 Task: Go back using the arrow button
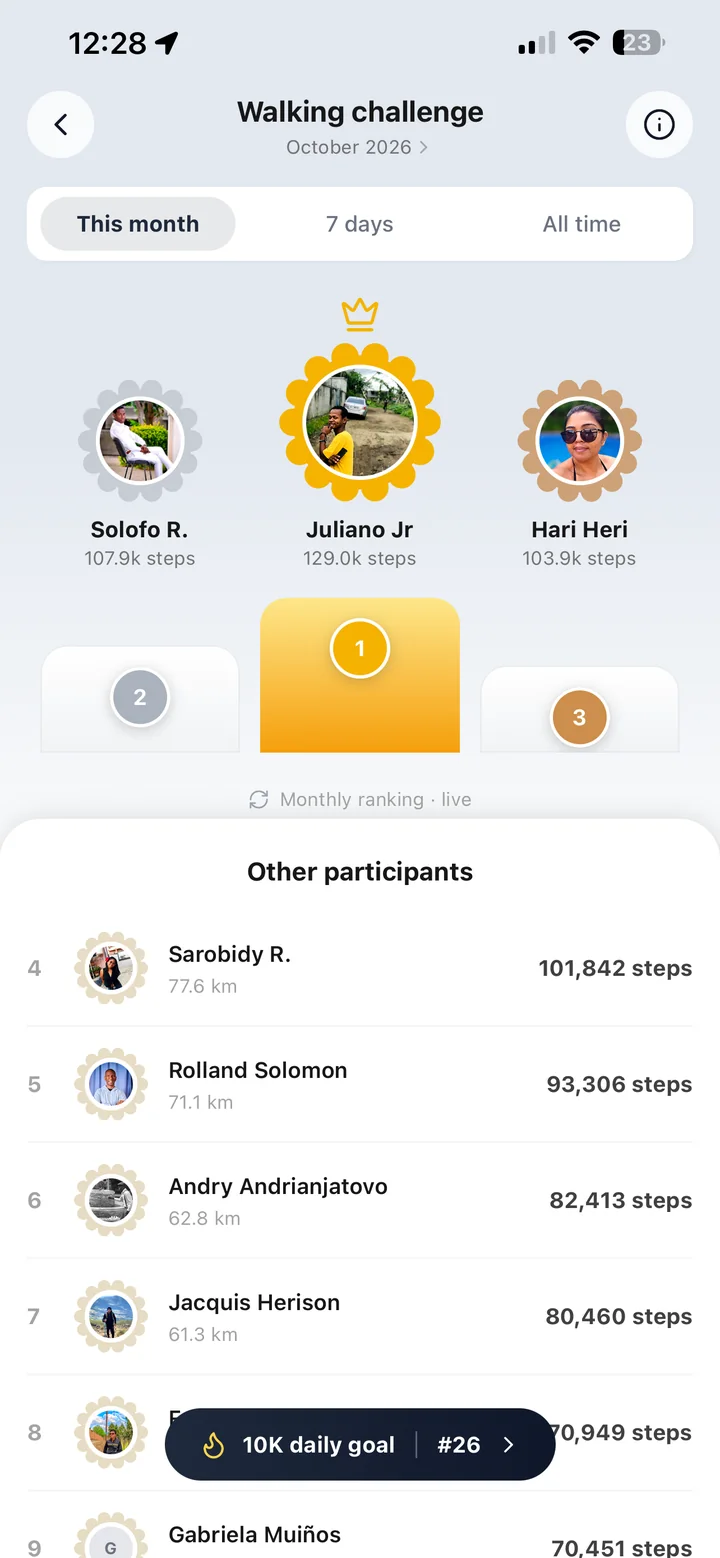pyautogui.click(x=60, y=125)
